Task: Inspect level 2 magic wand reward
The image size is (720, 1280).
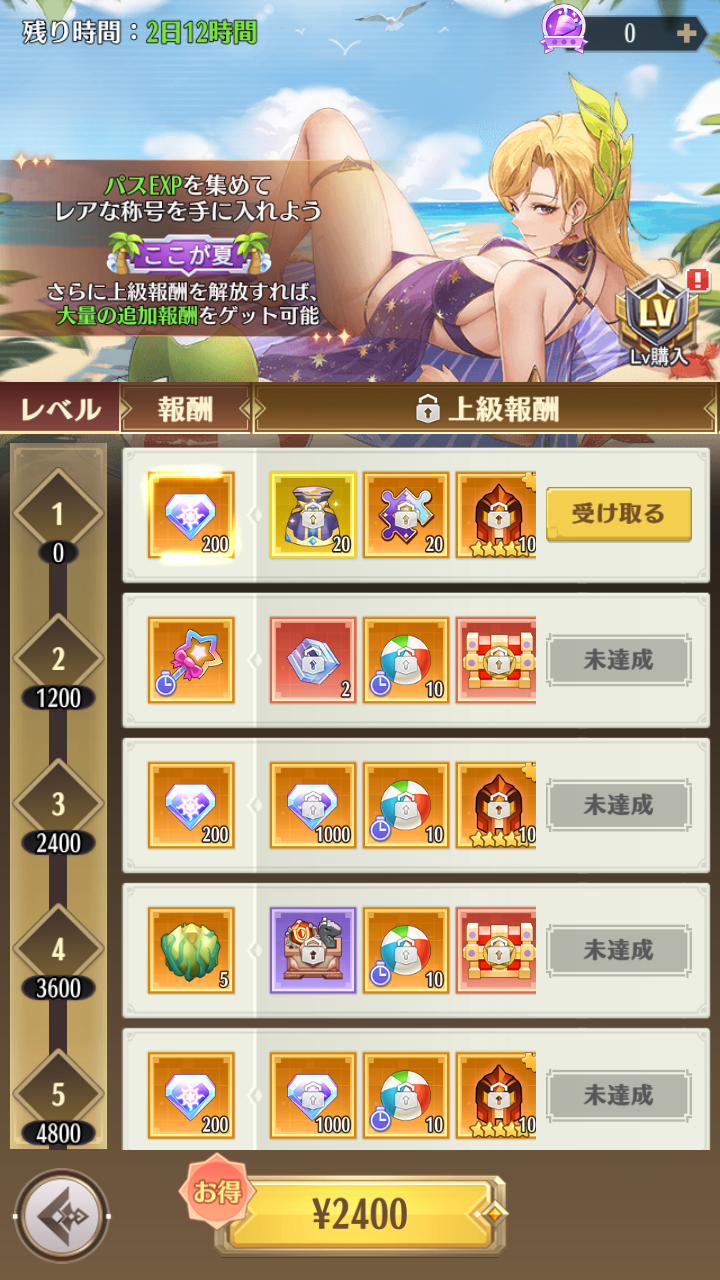Action: 191,660
